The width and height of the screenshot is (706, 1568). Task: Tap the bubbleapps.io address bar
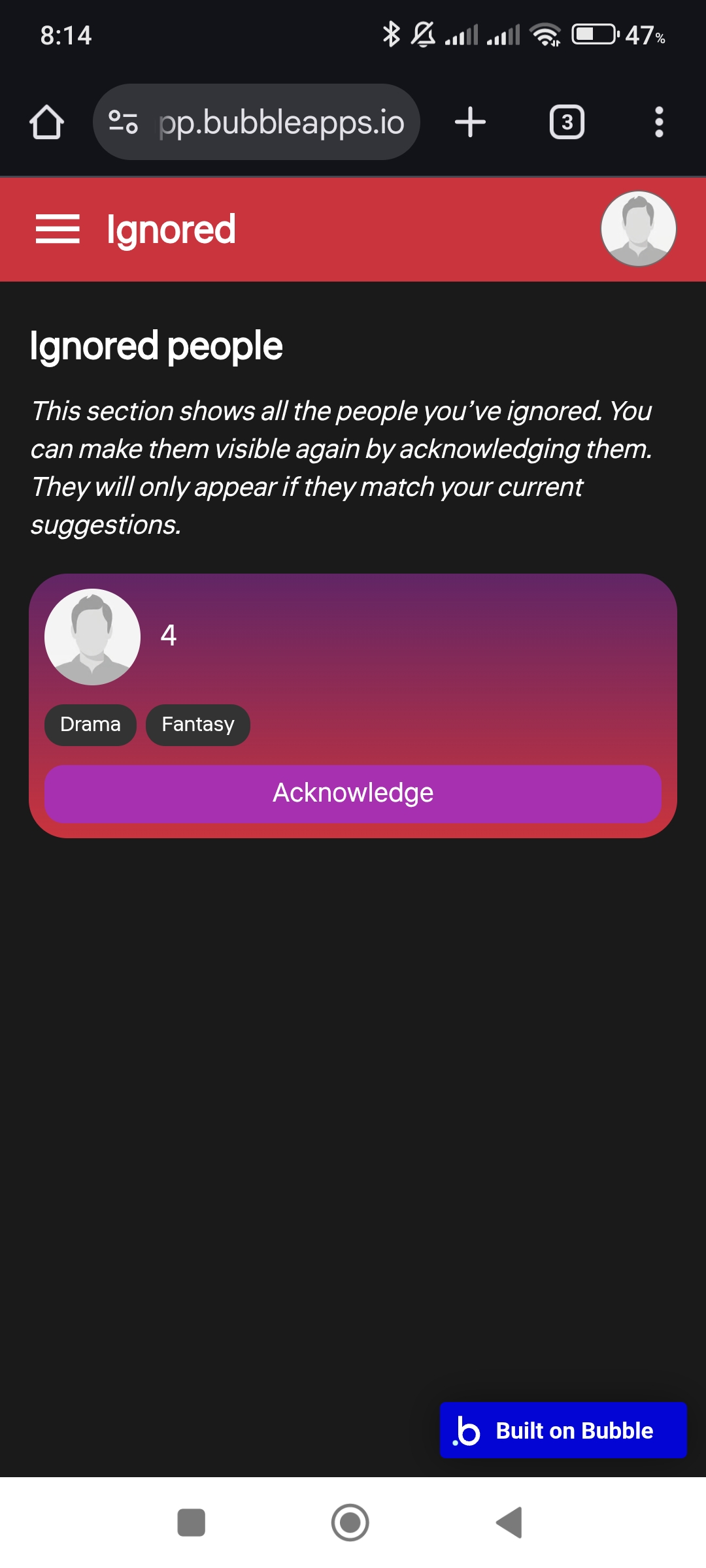point(281,122)
